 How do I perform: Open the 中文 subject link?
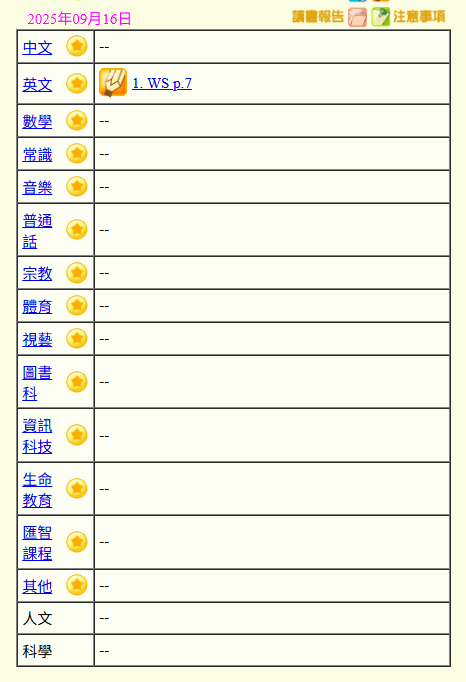pos(37,47)
